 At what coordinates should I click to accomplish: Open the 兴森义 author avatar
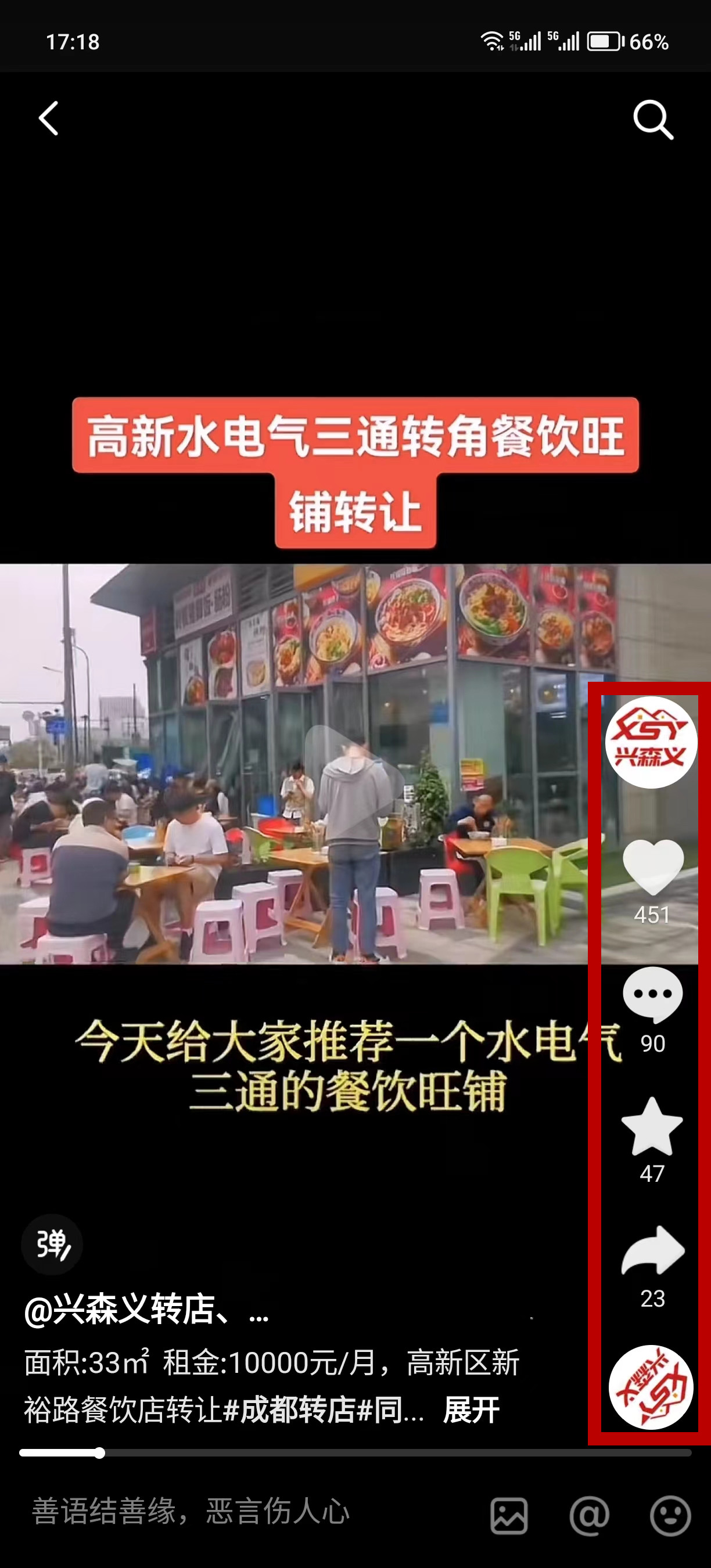tap(651, 742)
